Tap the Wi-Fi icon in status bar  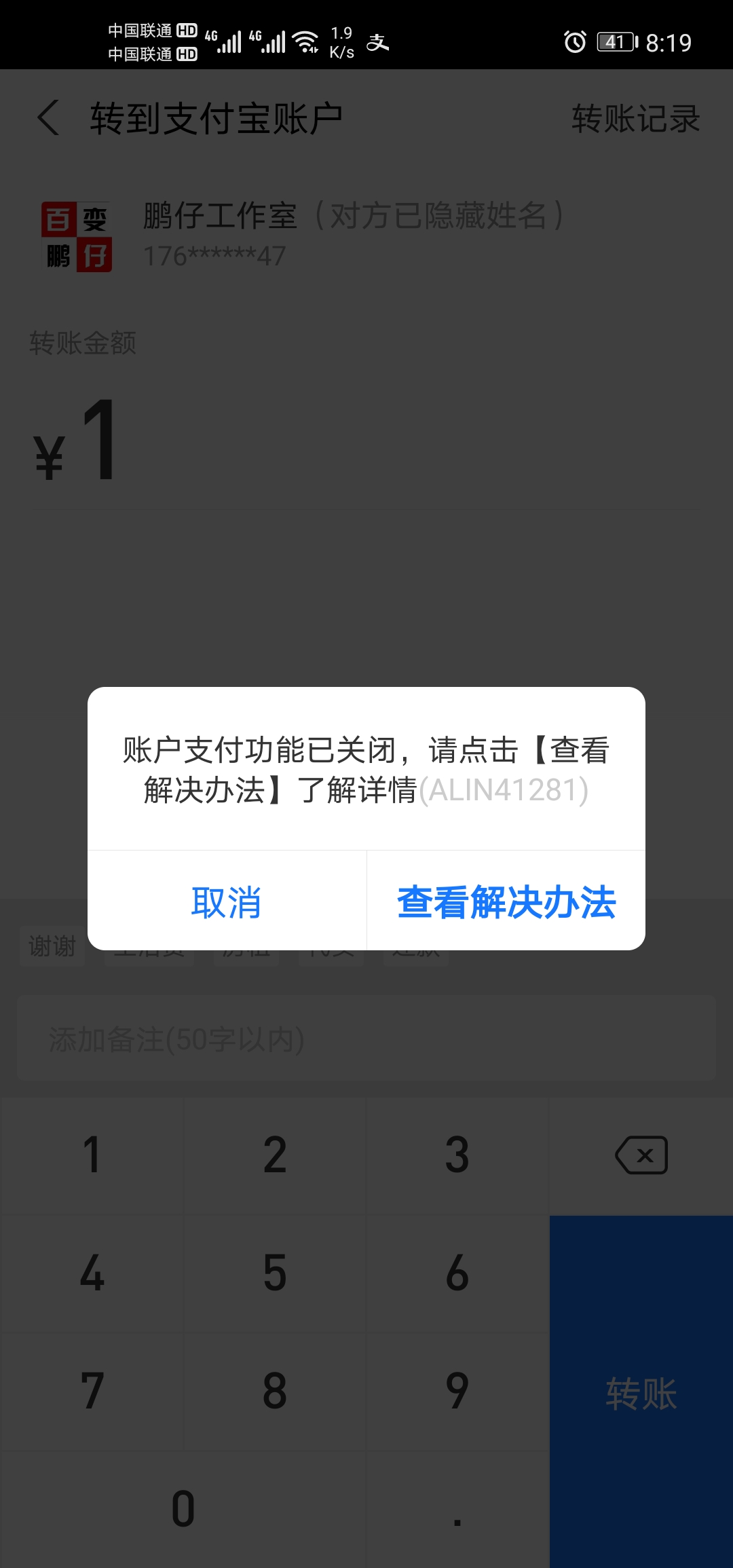[x=305, y=41]
